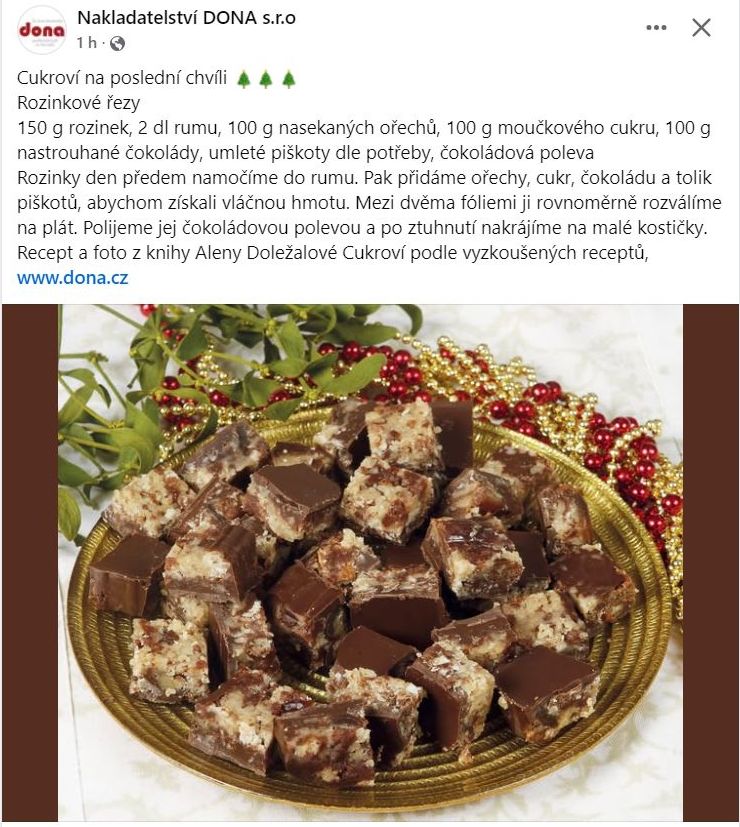Screen dimensions: 740x827
Task: Visit the www.dona.cz link
Action: point(72,278)
